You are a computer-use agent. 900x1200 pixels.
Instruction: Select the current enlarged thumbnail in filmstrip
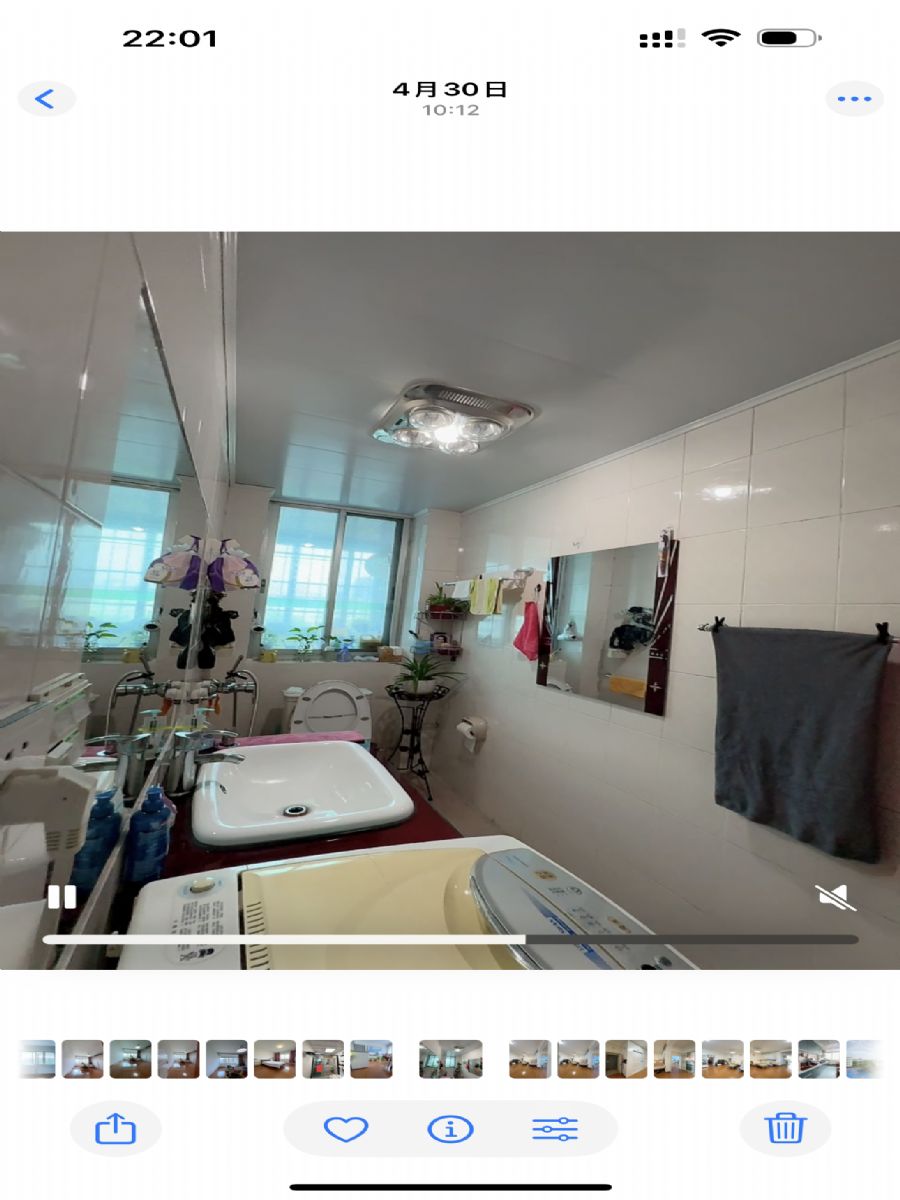[x=450, y=1059]
